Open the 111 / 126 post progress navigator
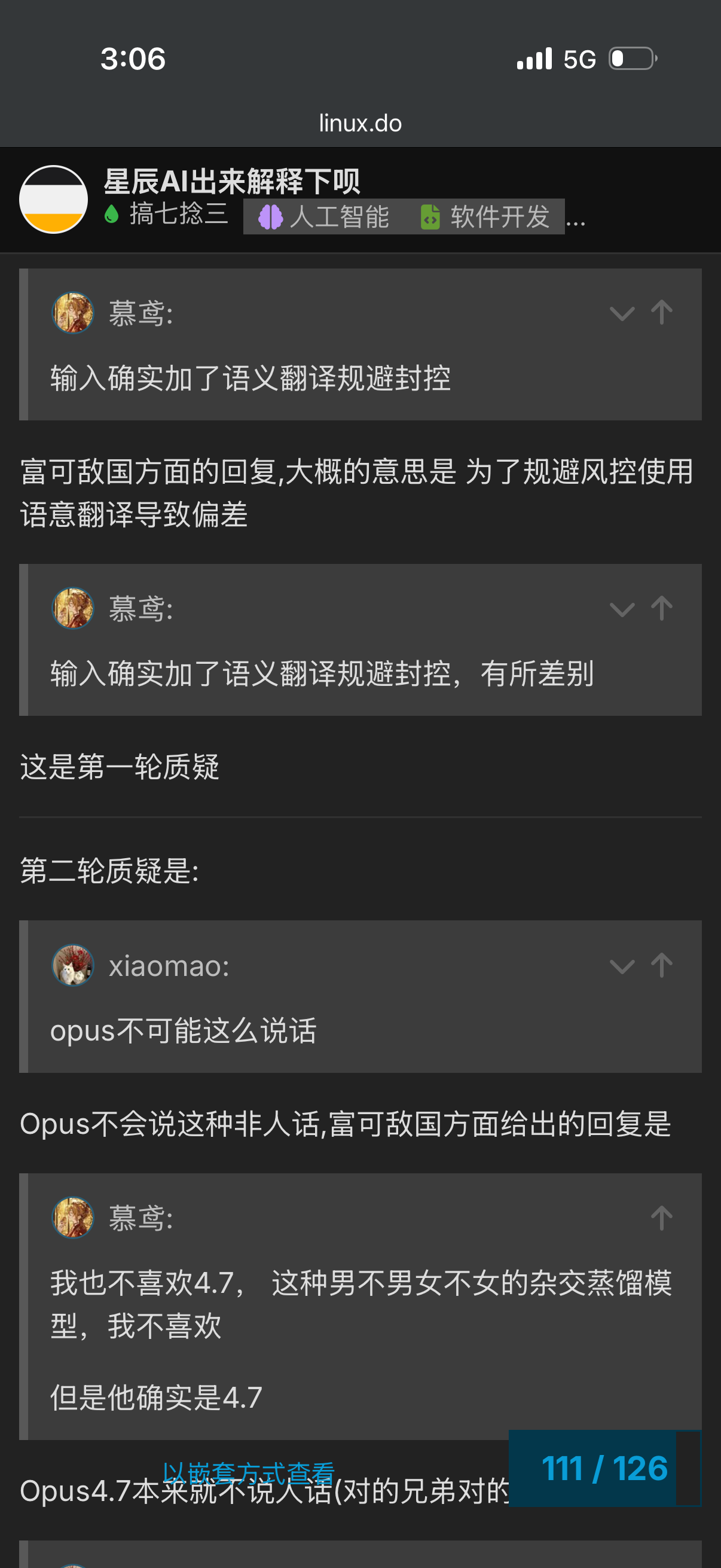The height and width of the screenshot is (1568, 721). point(605,1468)
